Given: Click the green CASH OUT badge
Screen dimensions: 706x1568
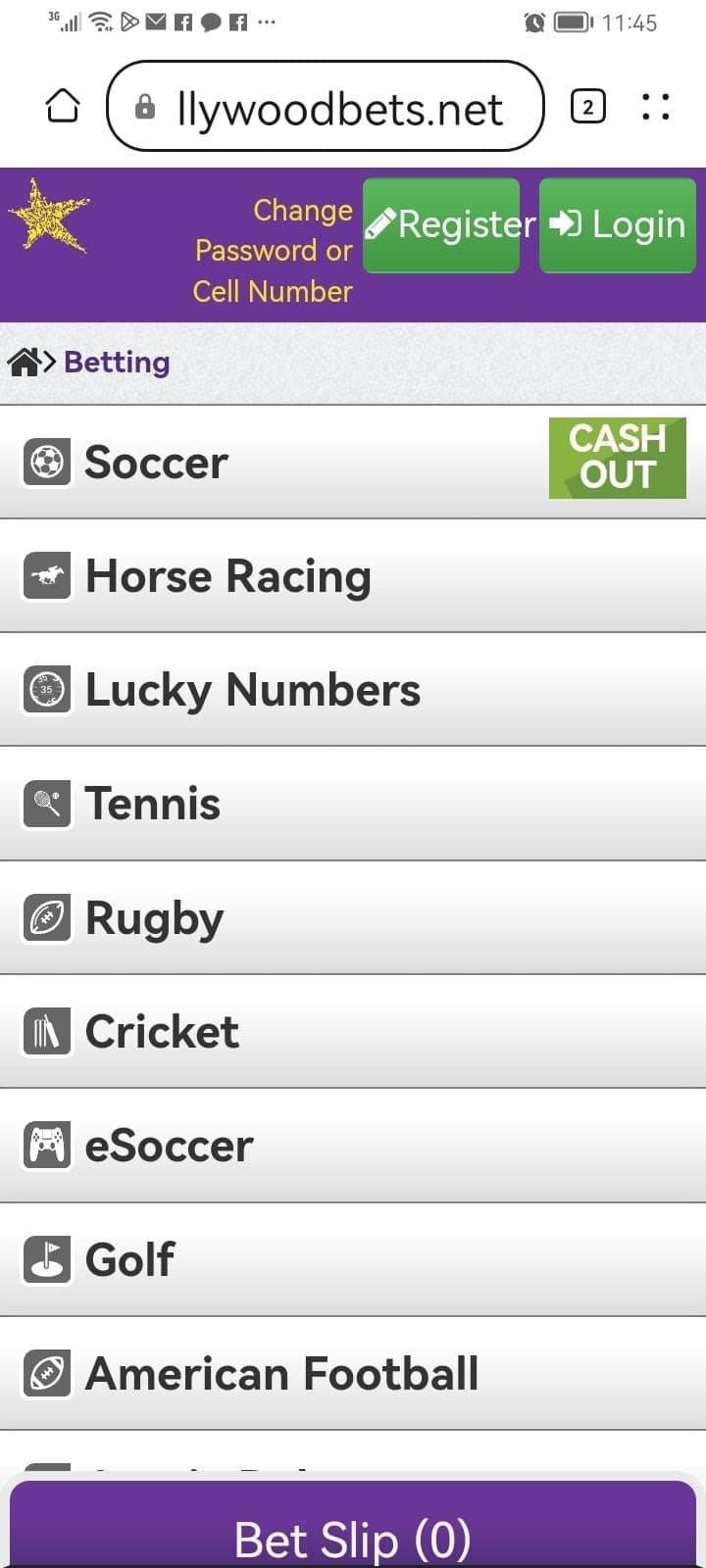Looking at the screenshot, I should click(x=617, y=458).
